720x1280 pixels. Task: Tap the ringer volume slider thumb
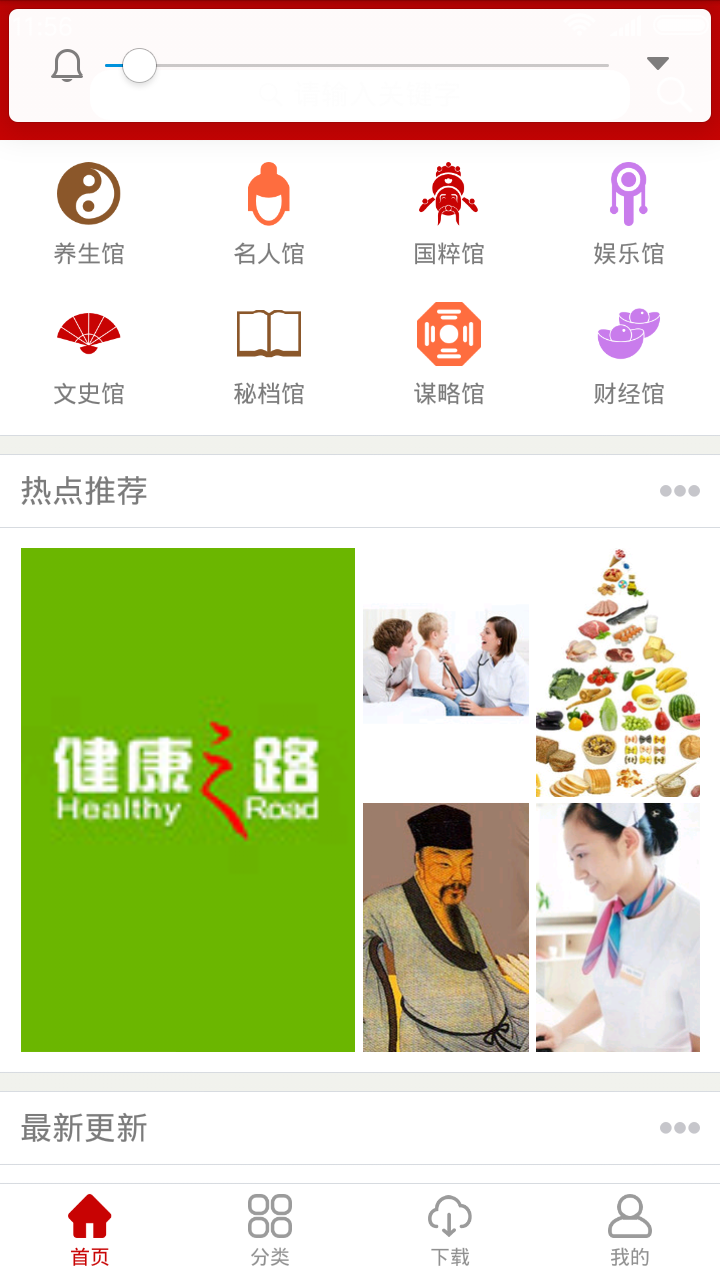[139, 66]
